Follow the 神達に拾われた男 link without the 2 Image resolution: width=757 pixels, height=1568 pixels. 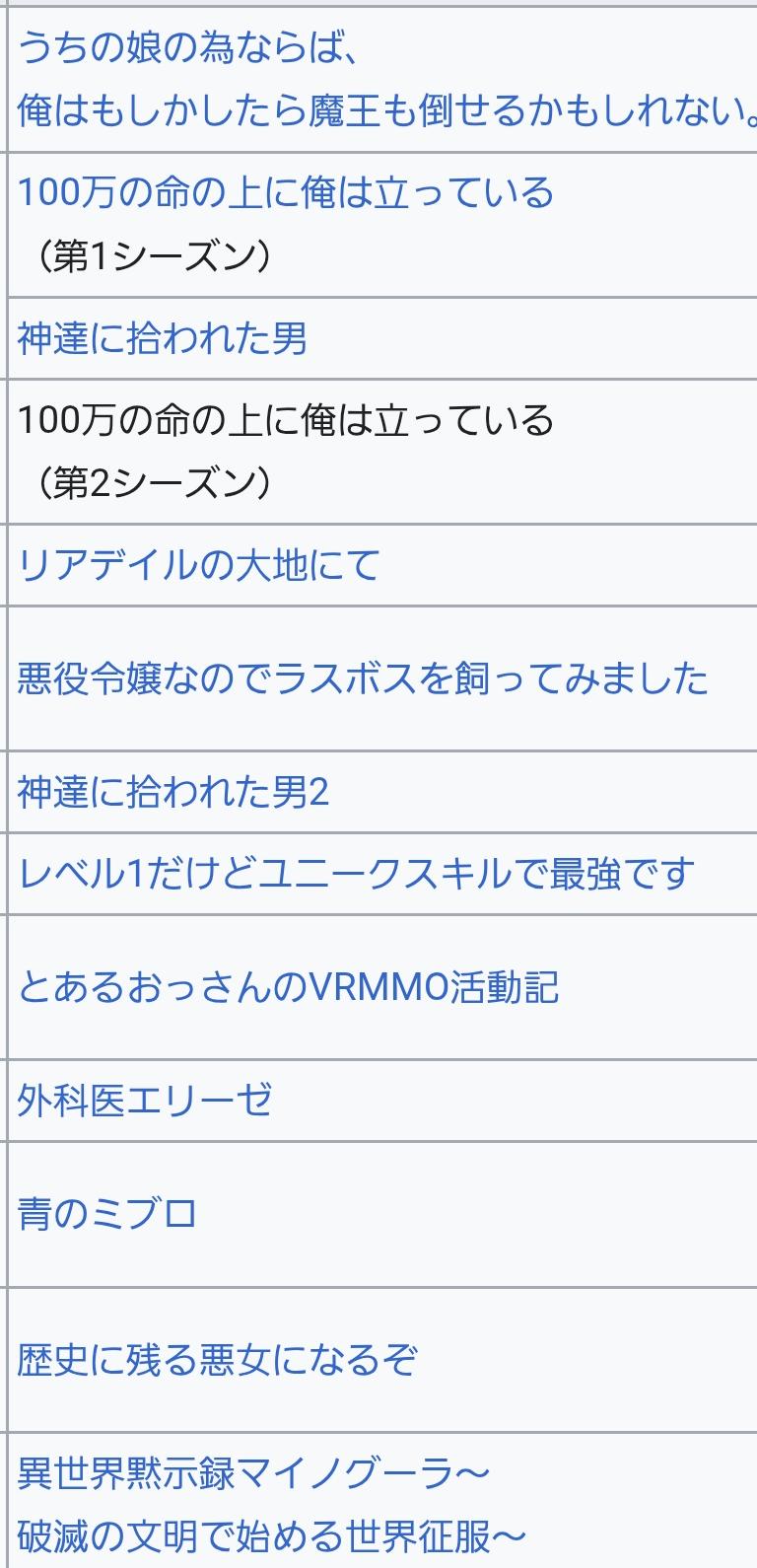tap(163, 339)
